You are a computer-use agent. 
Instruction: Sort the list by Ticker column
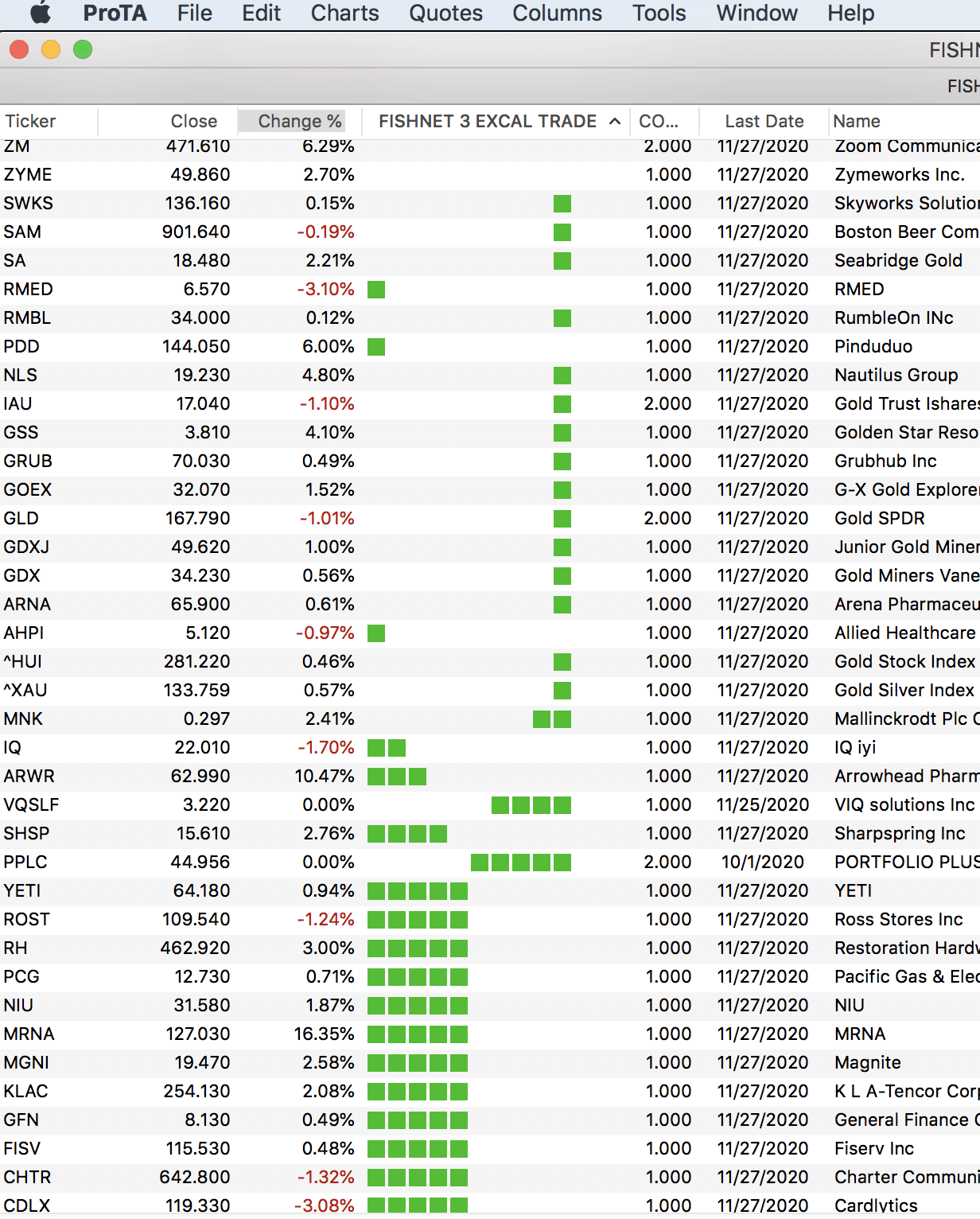[31, 121]
